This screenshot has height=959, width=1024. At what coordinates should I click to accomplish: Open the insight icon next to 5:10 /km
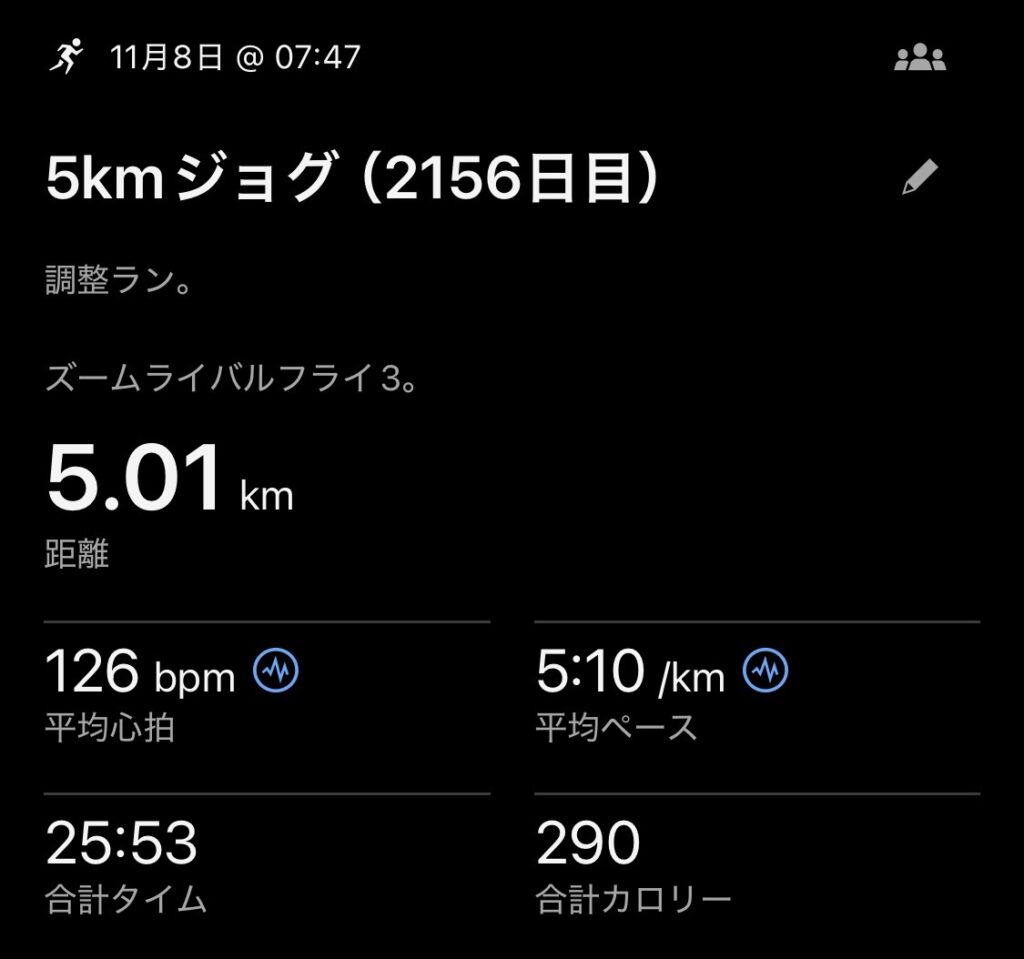[x=766, y=673]
